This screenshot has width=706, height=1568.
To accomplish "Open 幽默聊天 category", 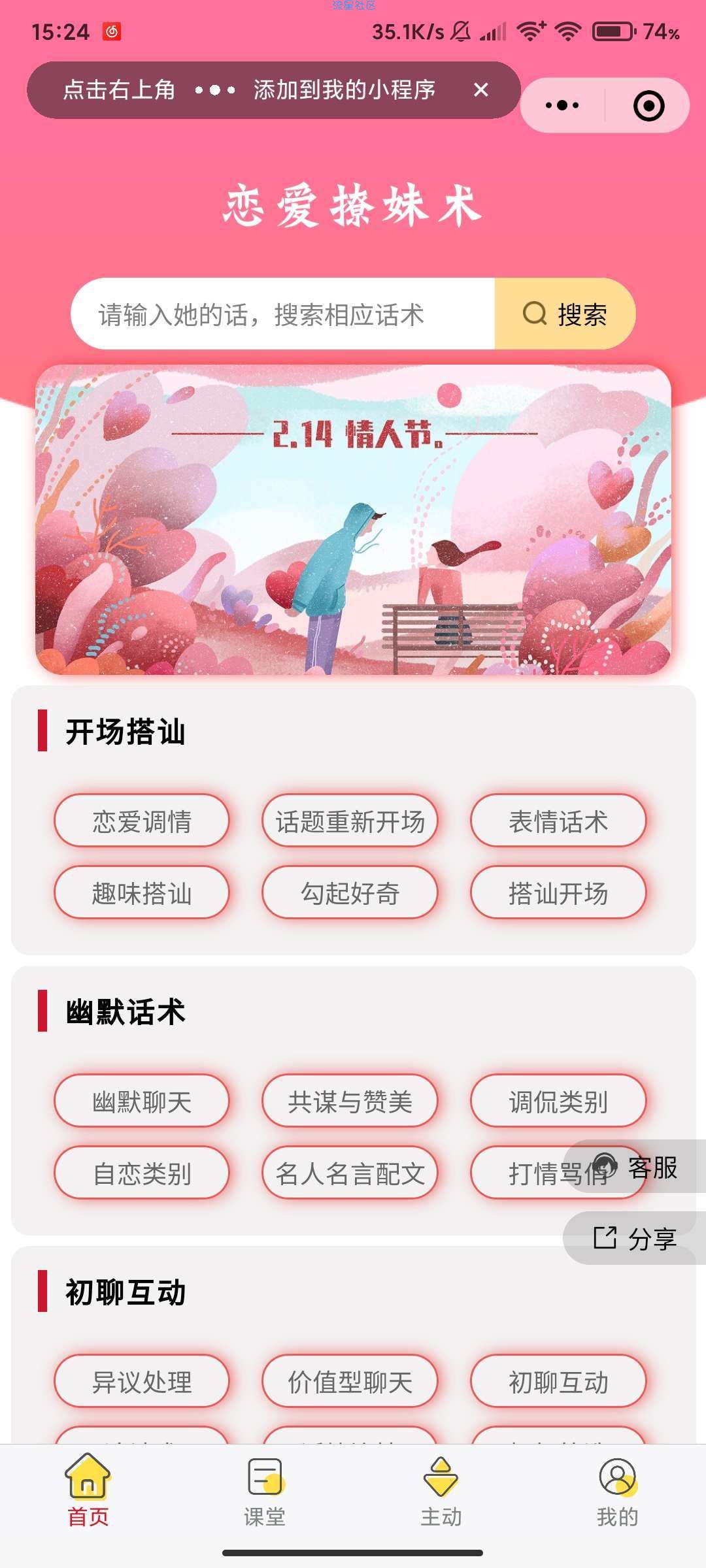I will (142, 1102).
